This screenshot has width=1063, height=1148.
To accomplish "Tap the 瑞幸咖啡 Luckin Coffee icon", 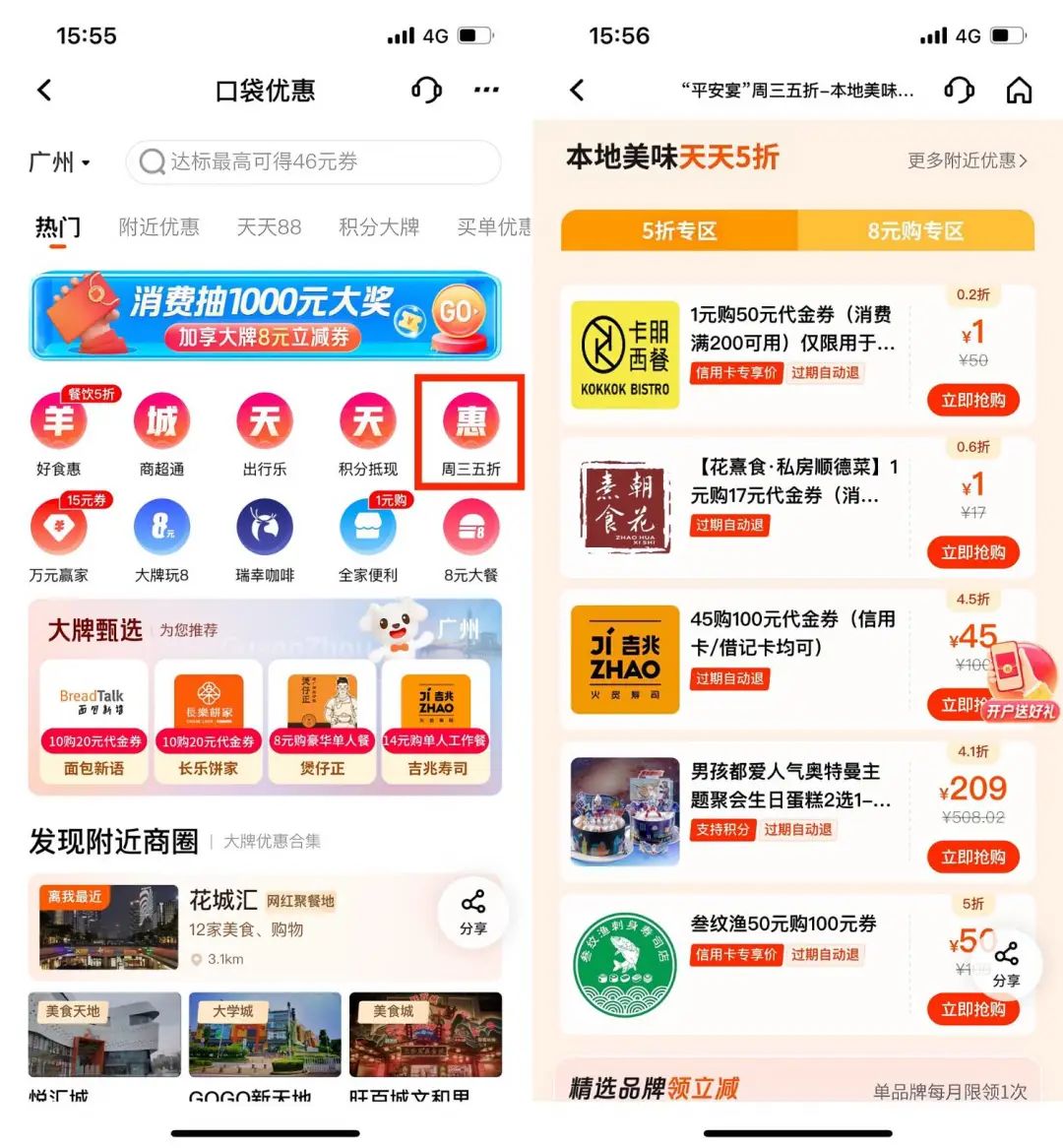I will pyautogui.click(x=264, y=529).
